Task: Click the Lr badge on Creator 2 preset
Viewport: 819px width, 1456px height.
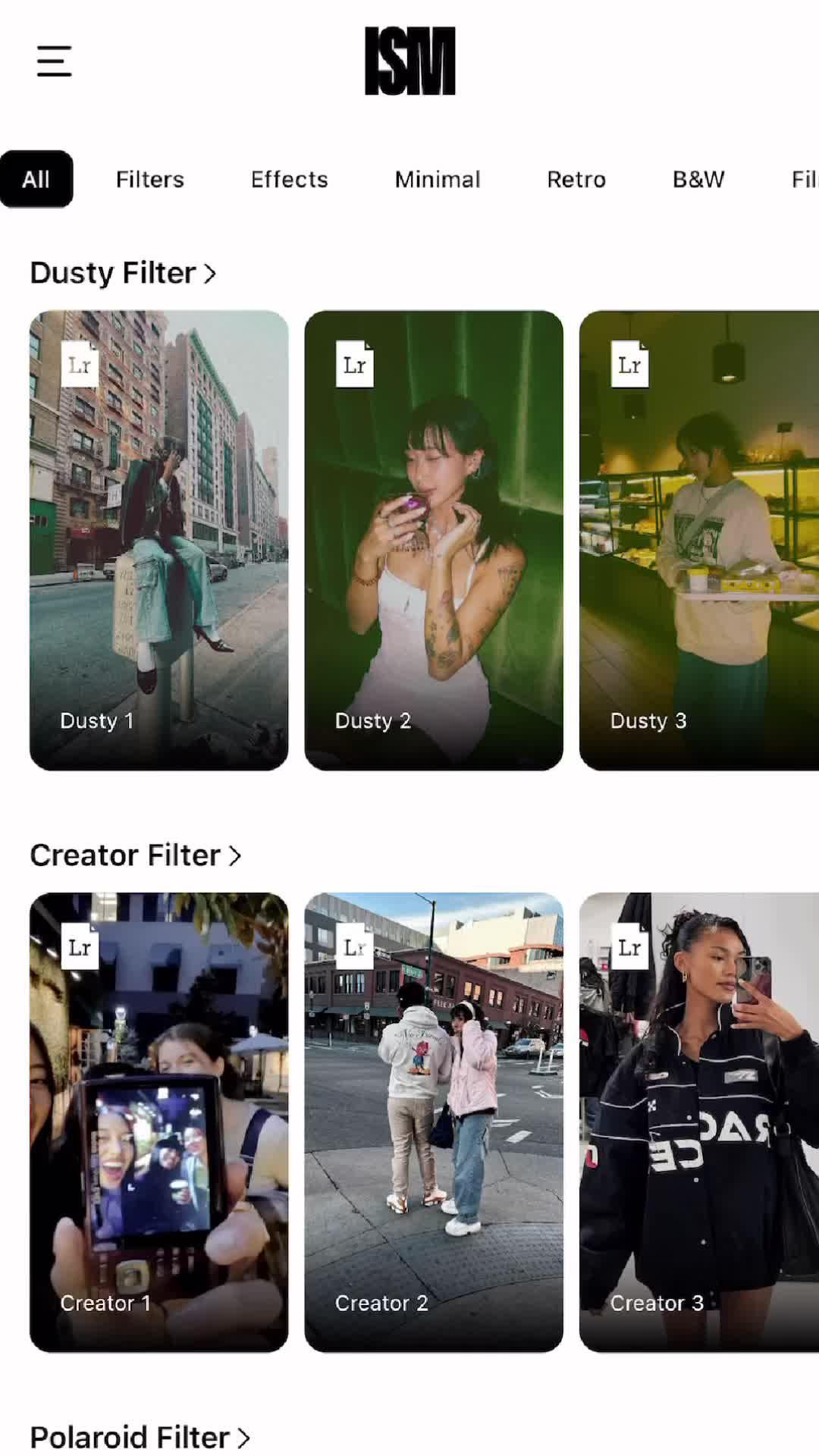Action: (x=353, y=947)
